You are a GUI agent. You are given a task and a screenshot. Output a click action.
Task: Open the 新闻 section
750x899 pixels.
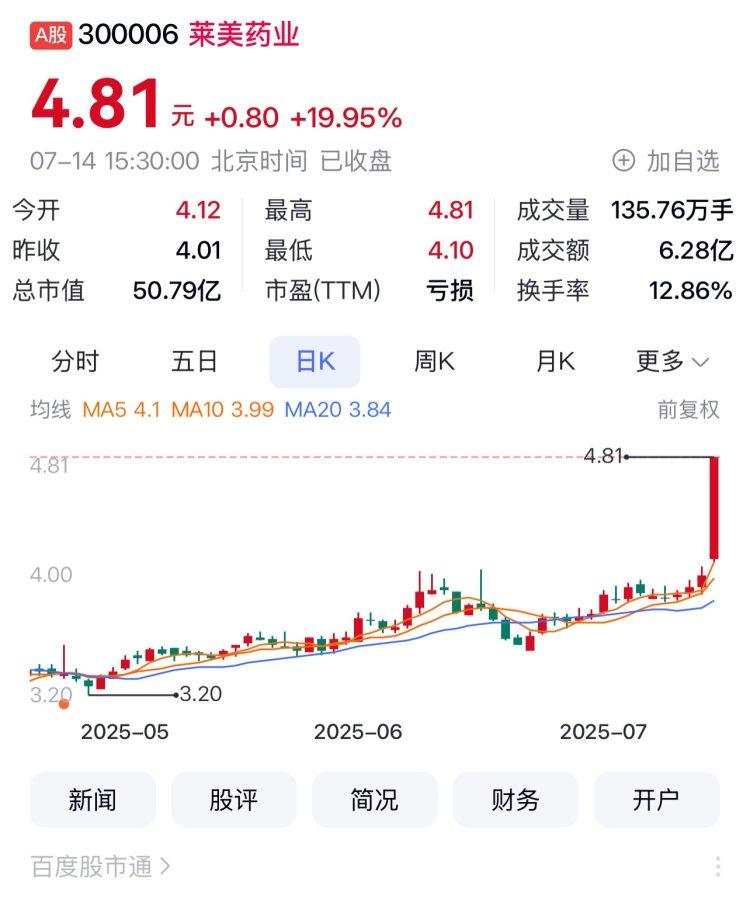93,799
